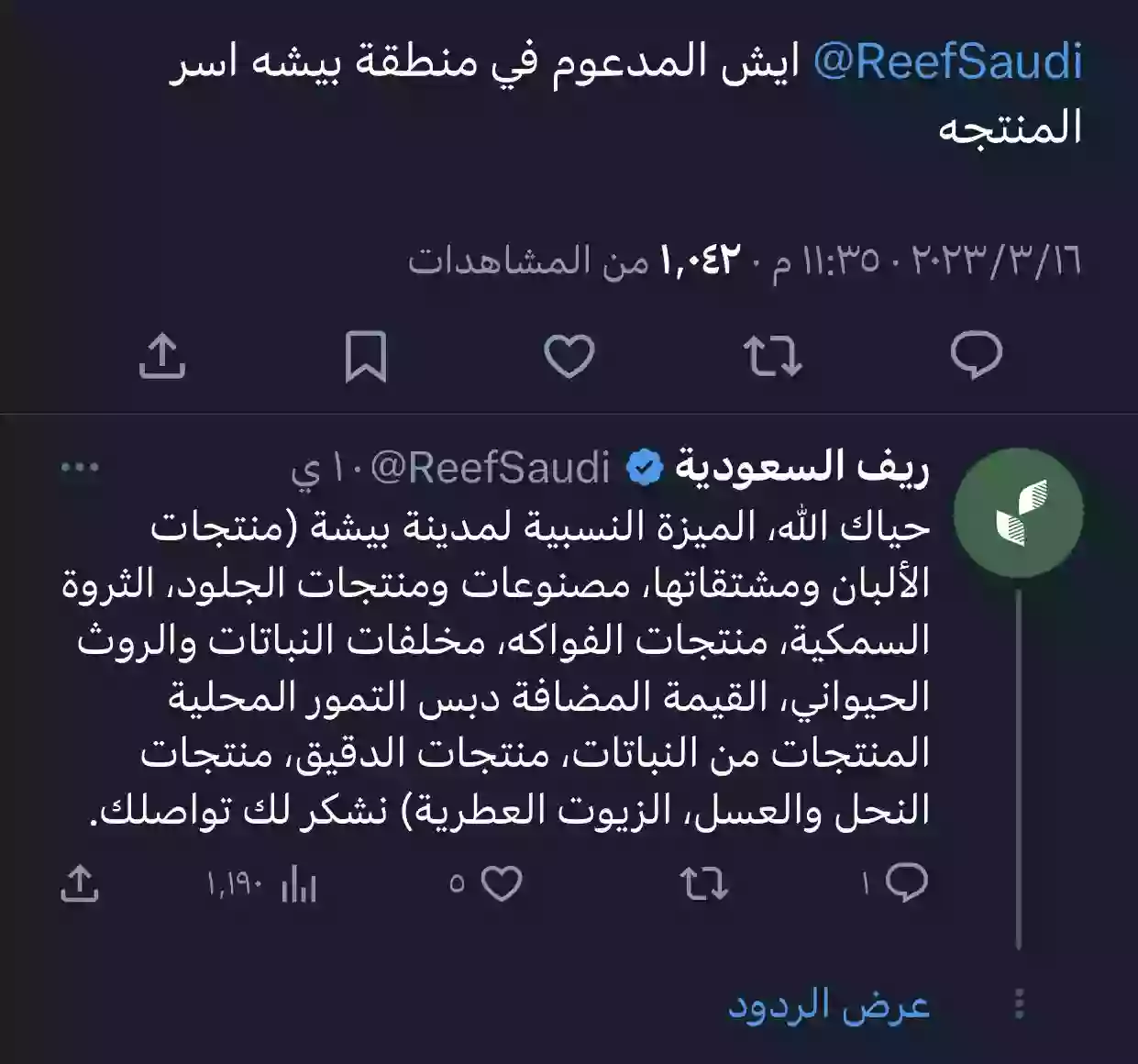This screenshot has height=1064, width=1138.
Task: Like ريف السعودية's reply
Action: coord(501,883)
